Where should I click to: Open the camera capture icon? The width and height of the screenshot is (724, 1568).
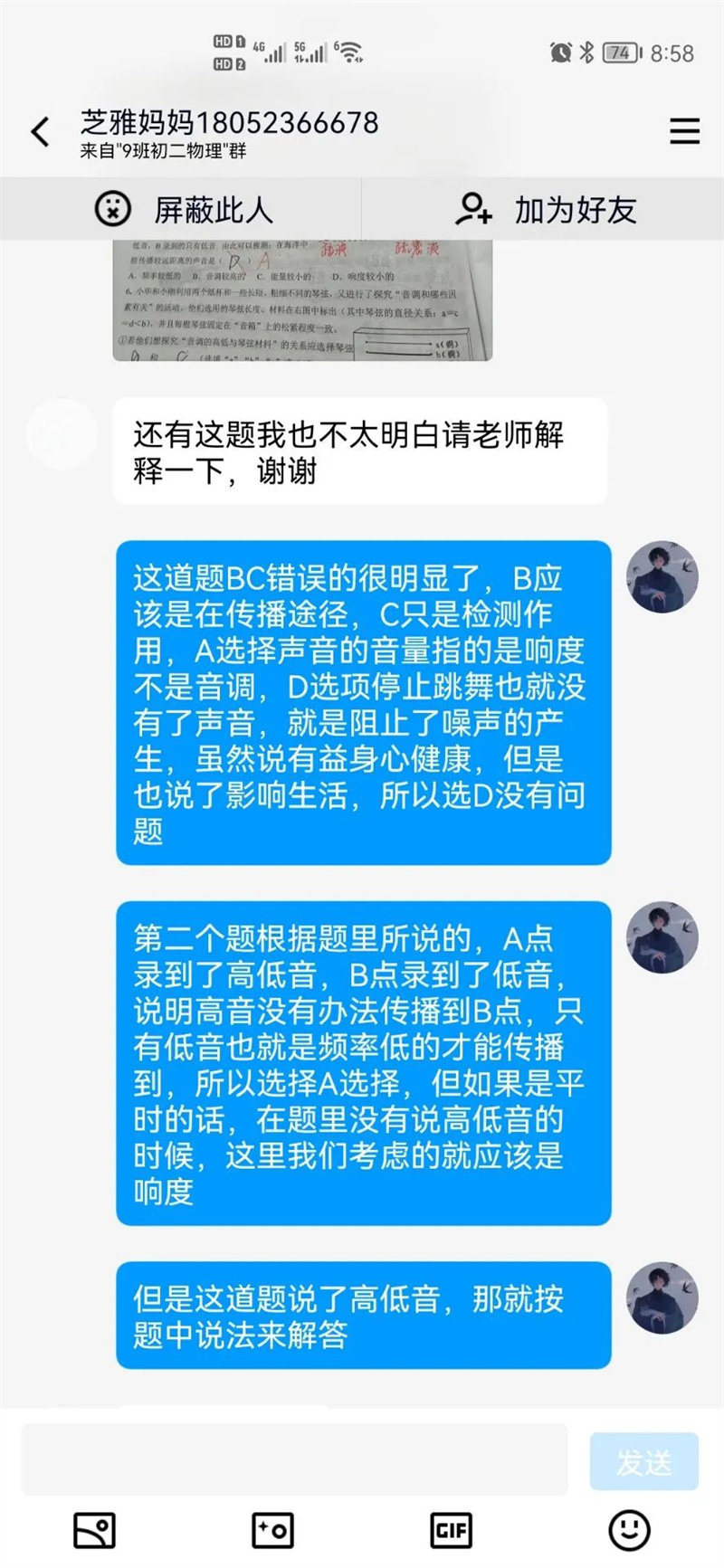tap(272, 1531)
